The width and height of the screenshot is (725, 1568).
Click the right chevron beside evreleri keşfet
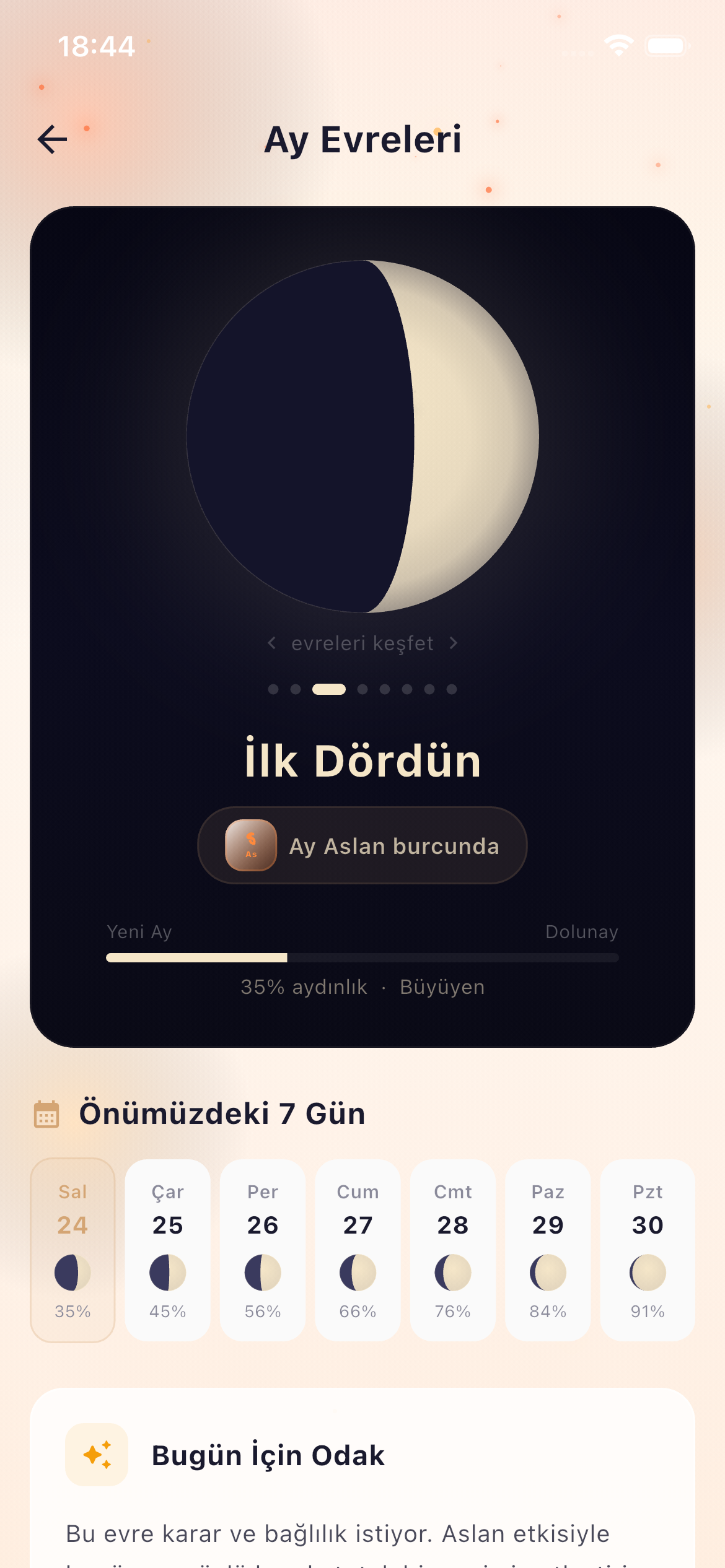[453, 643]
